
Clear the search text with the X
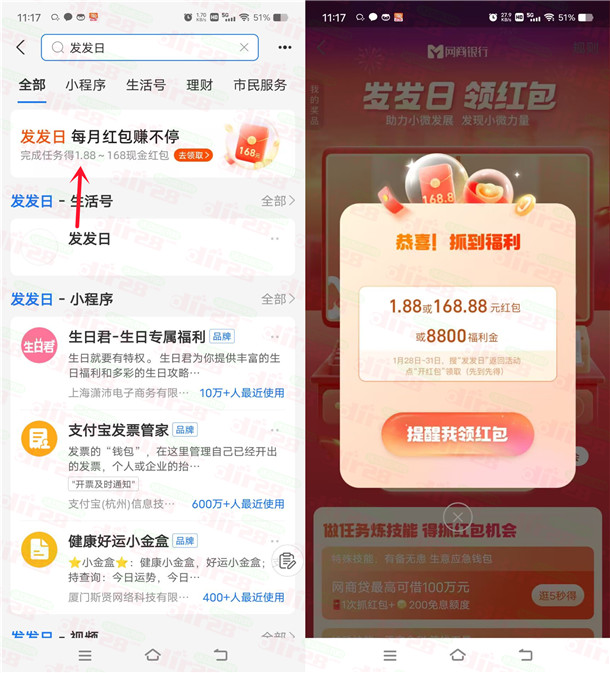coord(244,47)
